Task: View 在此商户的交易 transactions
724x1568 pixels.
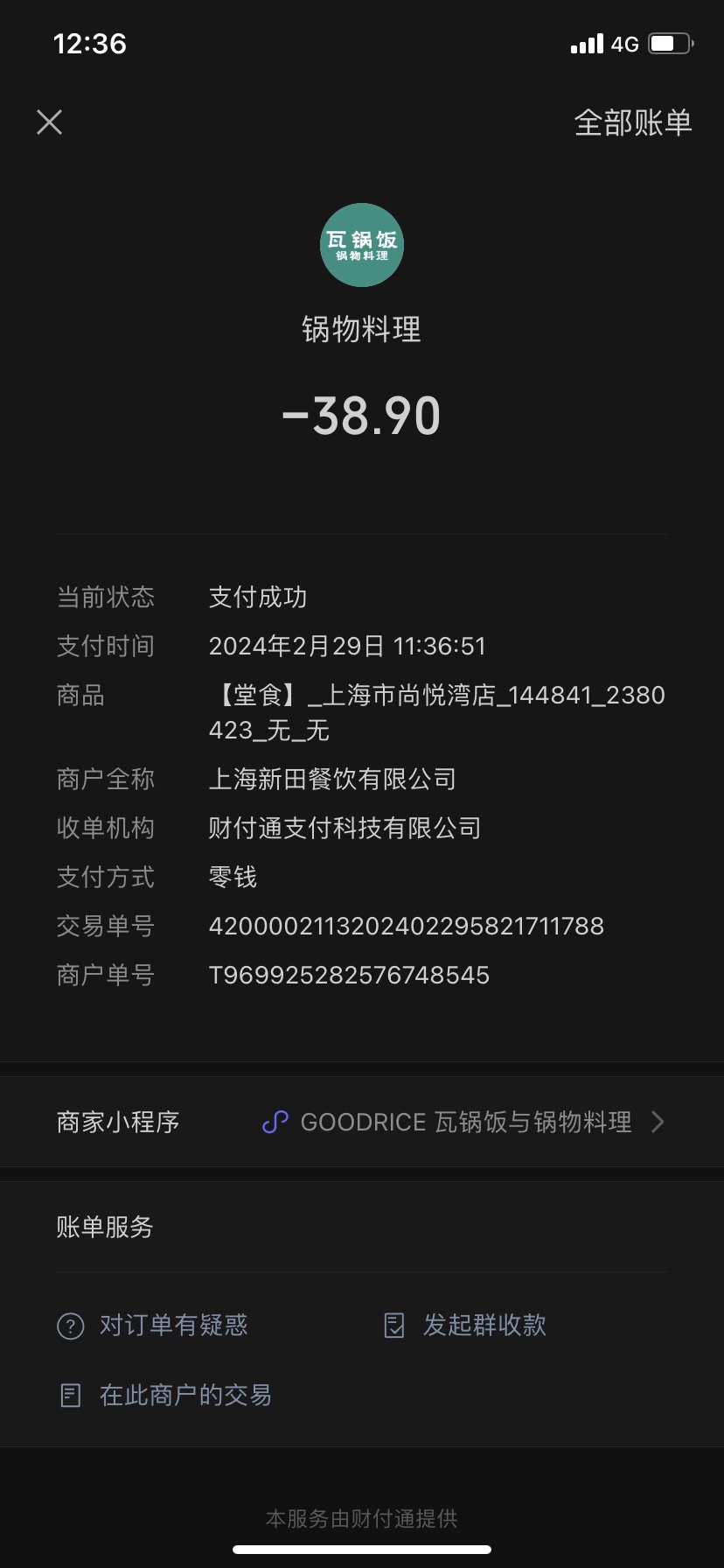Action: pos(164,1395)
